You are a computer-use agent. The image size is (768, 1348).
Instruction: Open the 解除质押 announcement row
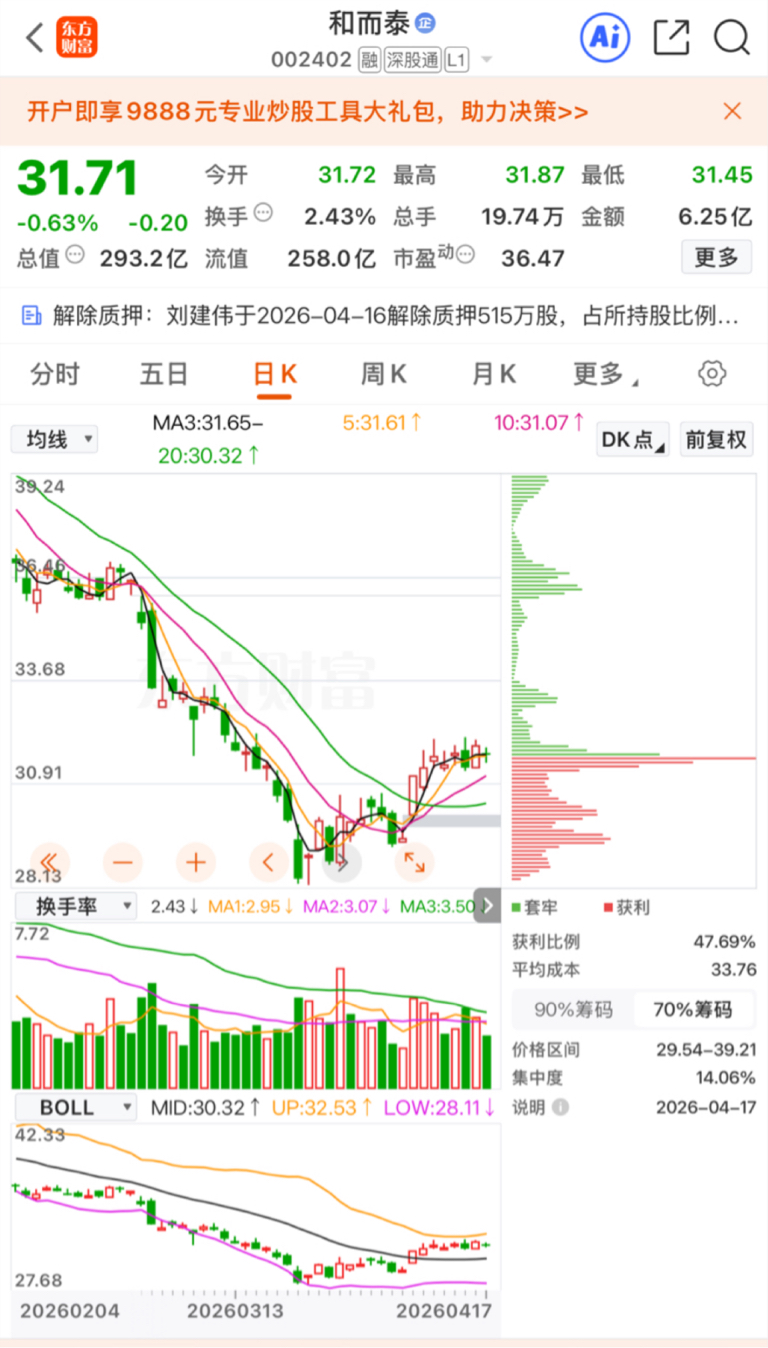[x=384, y=316]
